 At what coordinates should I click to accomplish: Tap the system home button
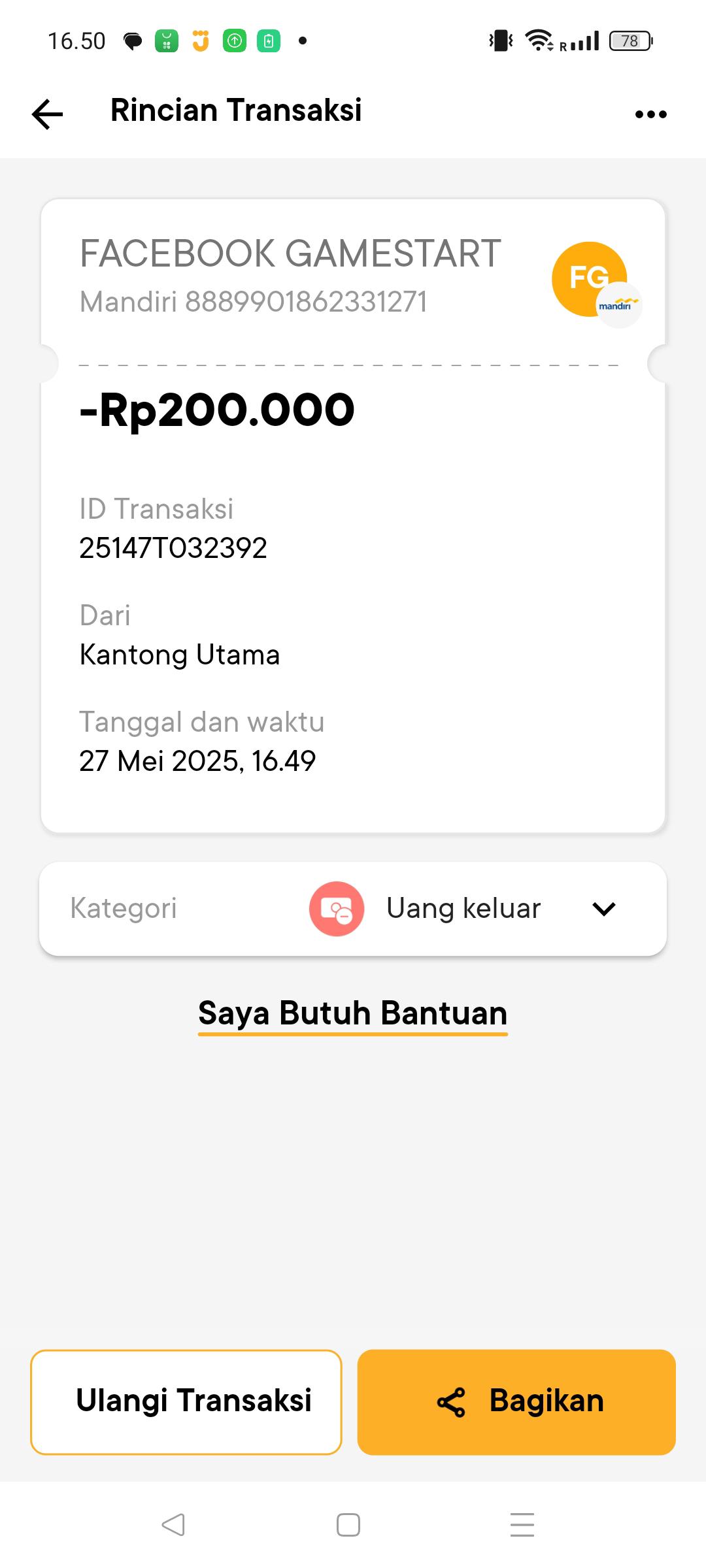[348, 1525]
